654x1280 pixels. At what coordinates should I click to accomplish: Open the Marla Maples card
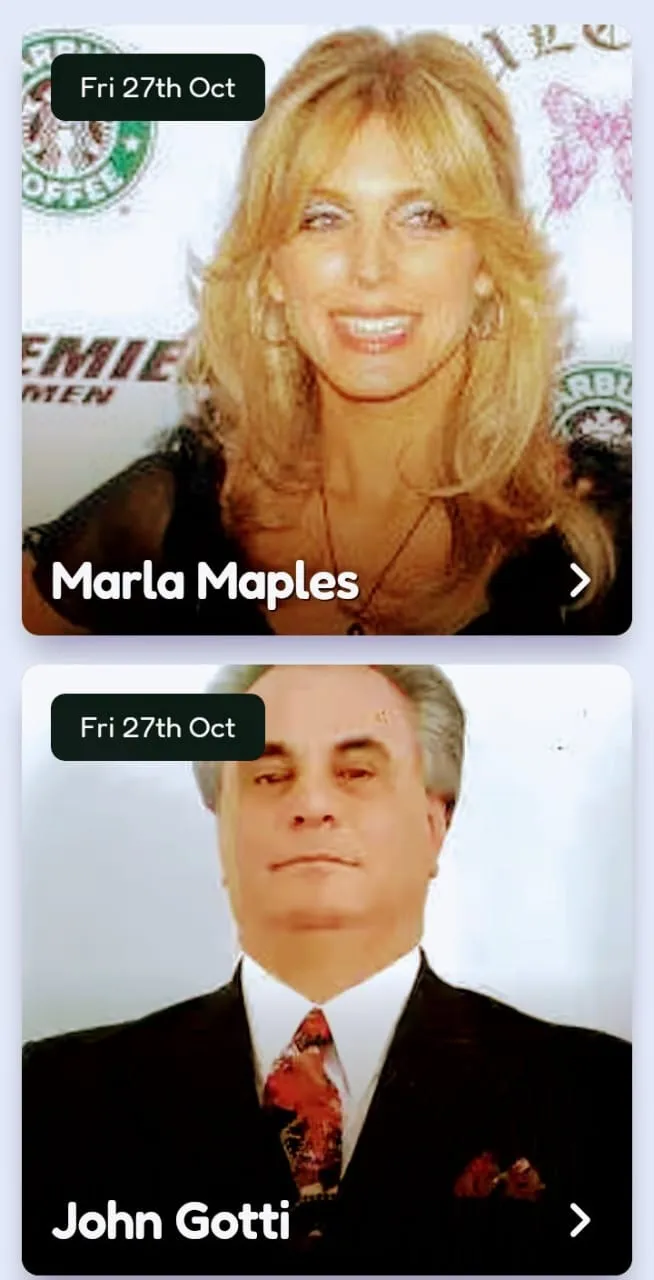[326, 330]
